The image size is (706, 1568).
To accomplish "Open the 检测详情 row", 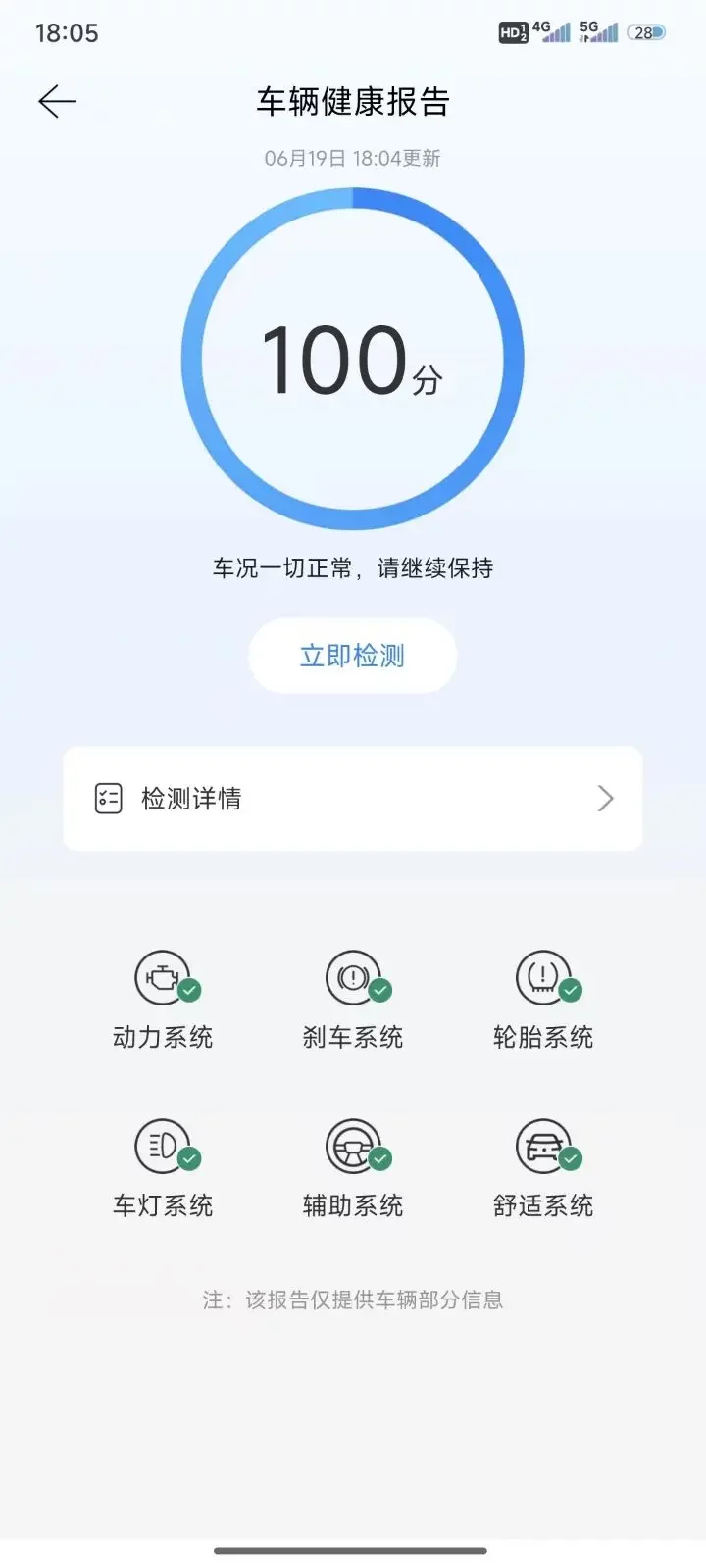I will click(353, 799).
